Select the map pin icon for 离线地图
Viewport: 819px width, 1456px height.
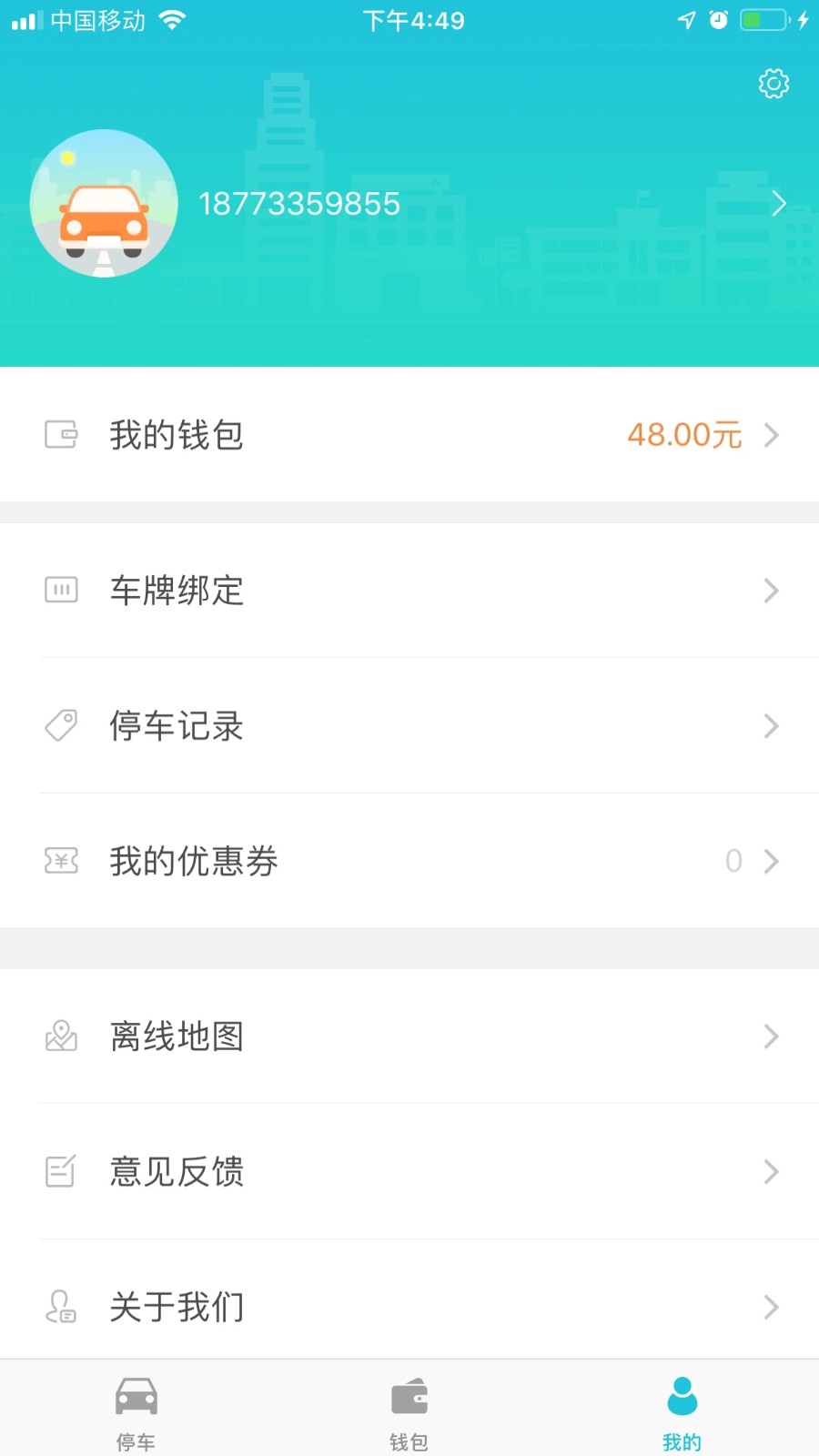click(60, 1035)
